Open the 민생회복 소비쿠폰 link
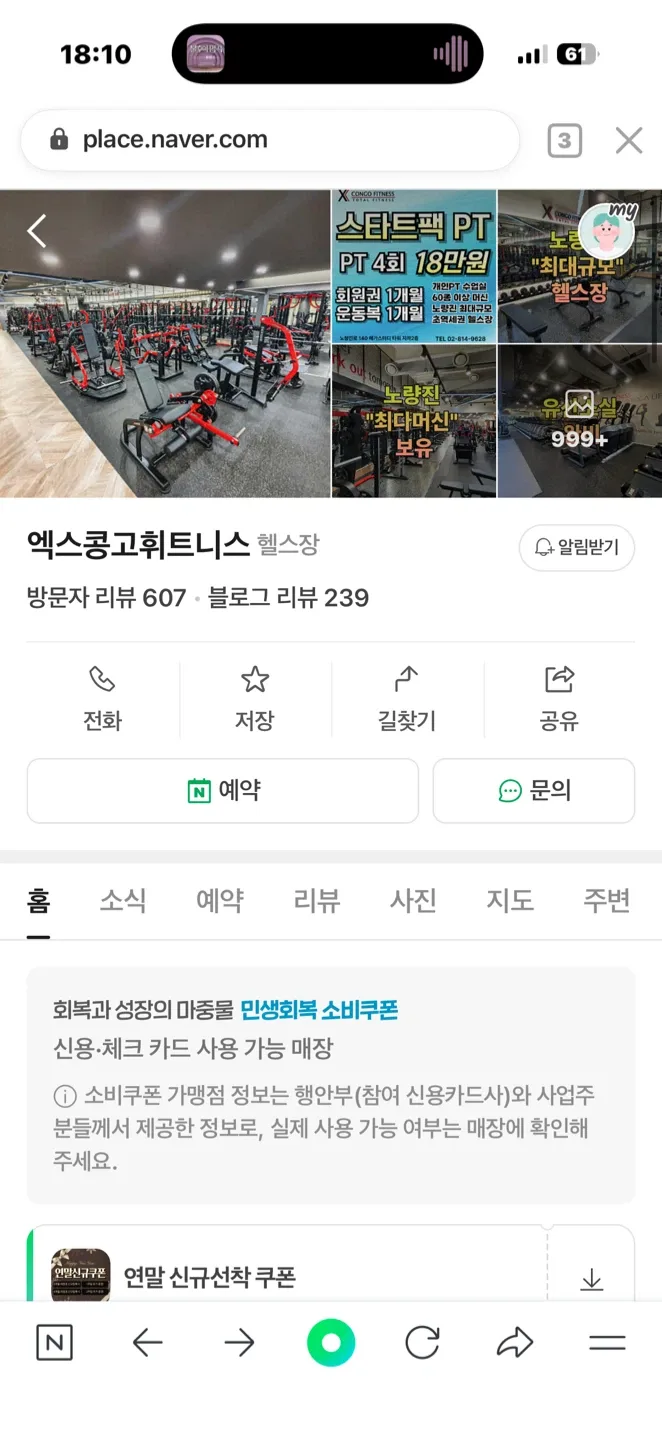662x1440 pixels. [x=319, y=1010]
